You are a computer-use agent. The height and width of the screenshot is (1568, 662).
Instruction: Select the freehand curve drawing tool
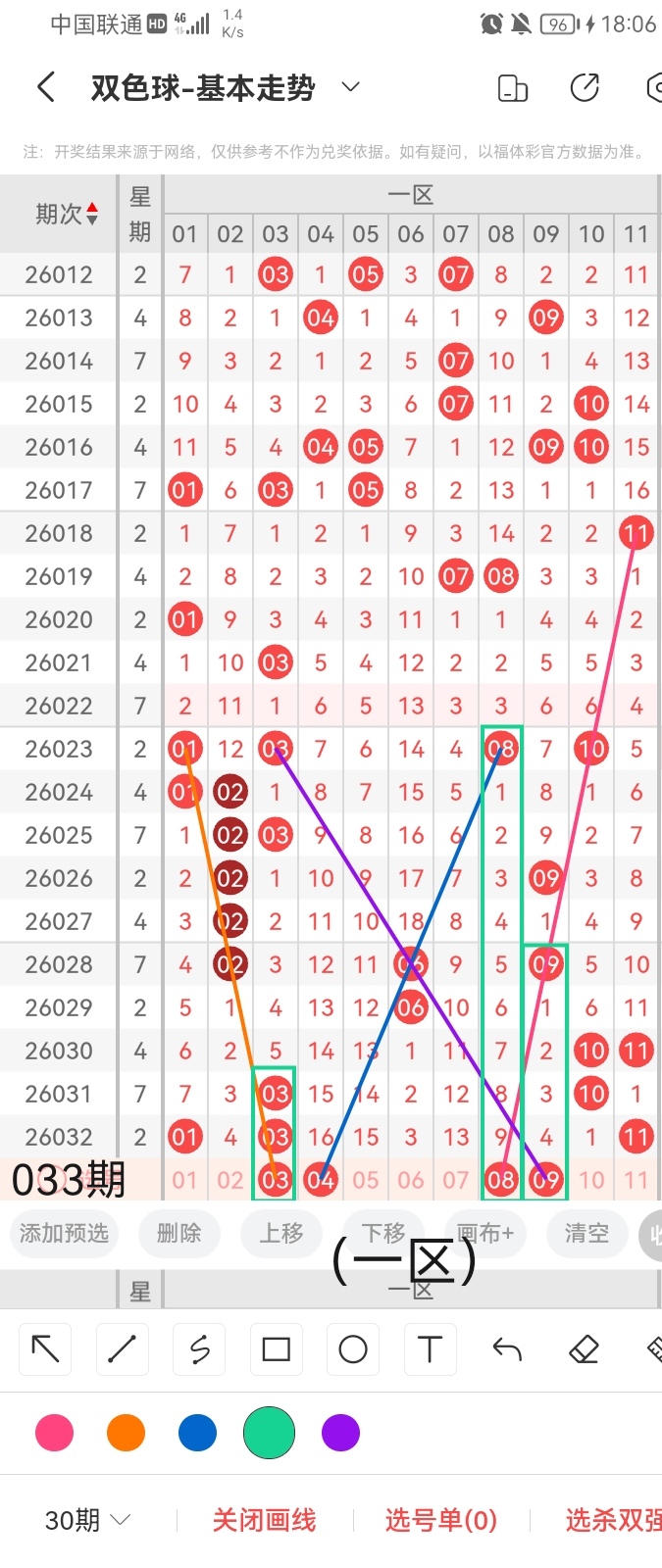coord(199,1349)
